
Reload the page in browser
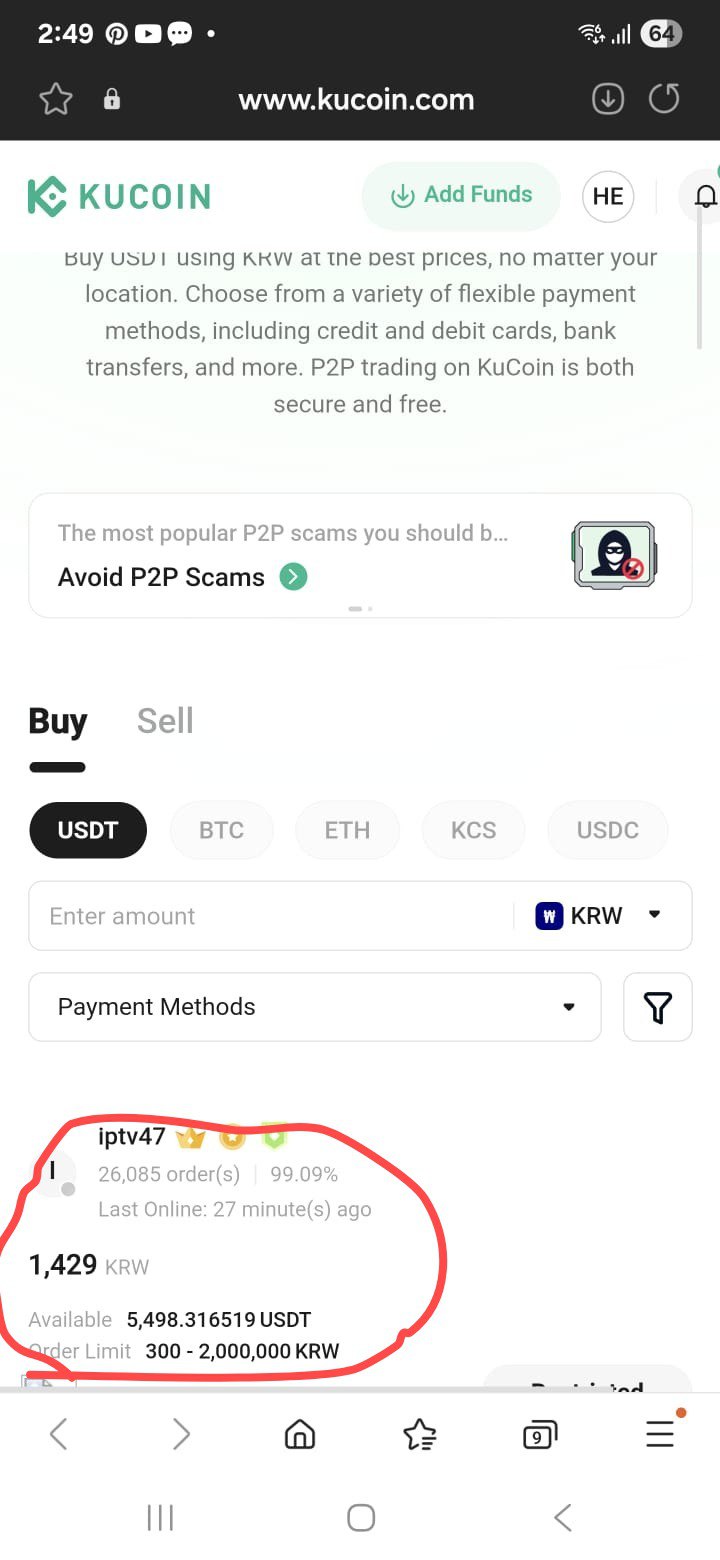pyautogui.click(x=664, y=99)
